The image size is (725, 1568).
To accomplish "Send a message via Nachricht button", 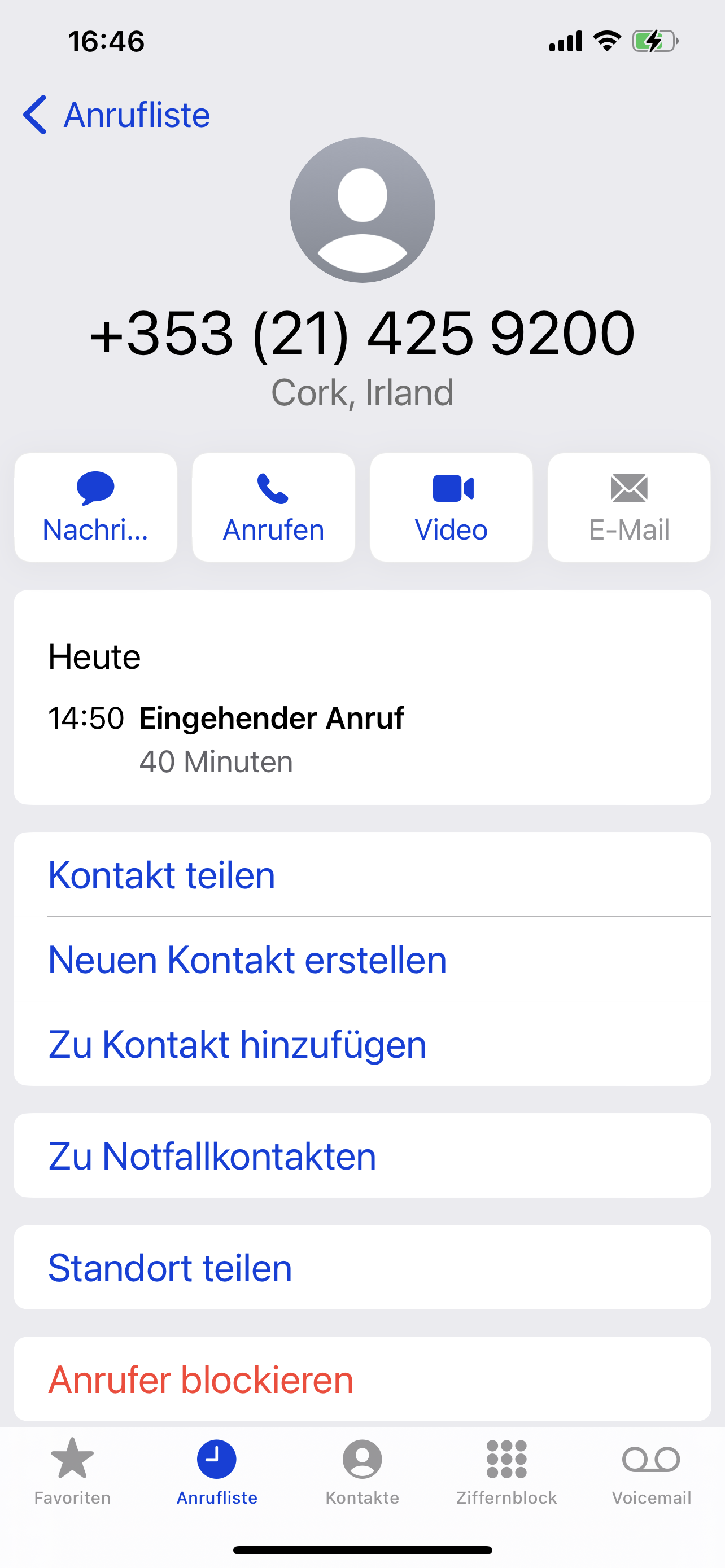I will tap(95, 507).
